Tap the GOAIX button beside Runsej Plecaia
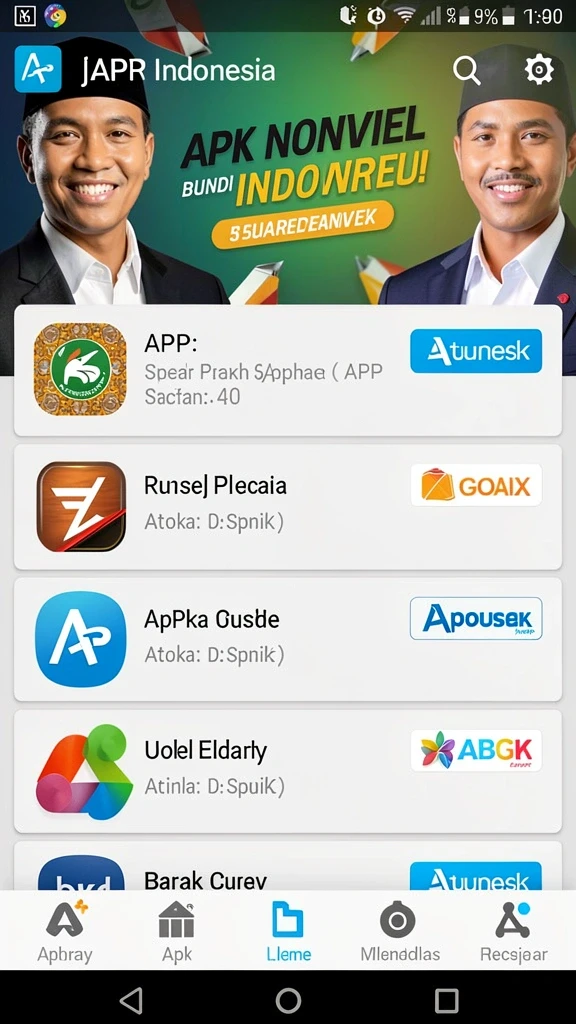 476,485
